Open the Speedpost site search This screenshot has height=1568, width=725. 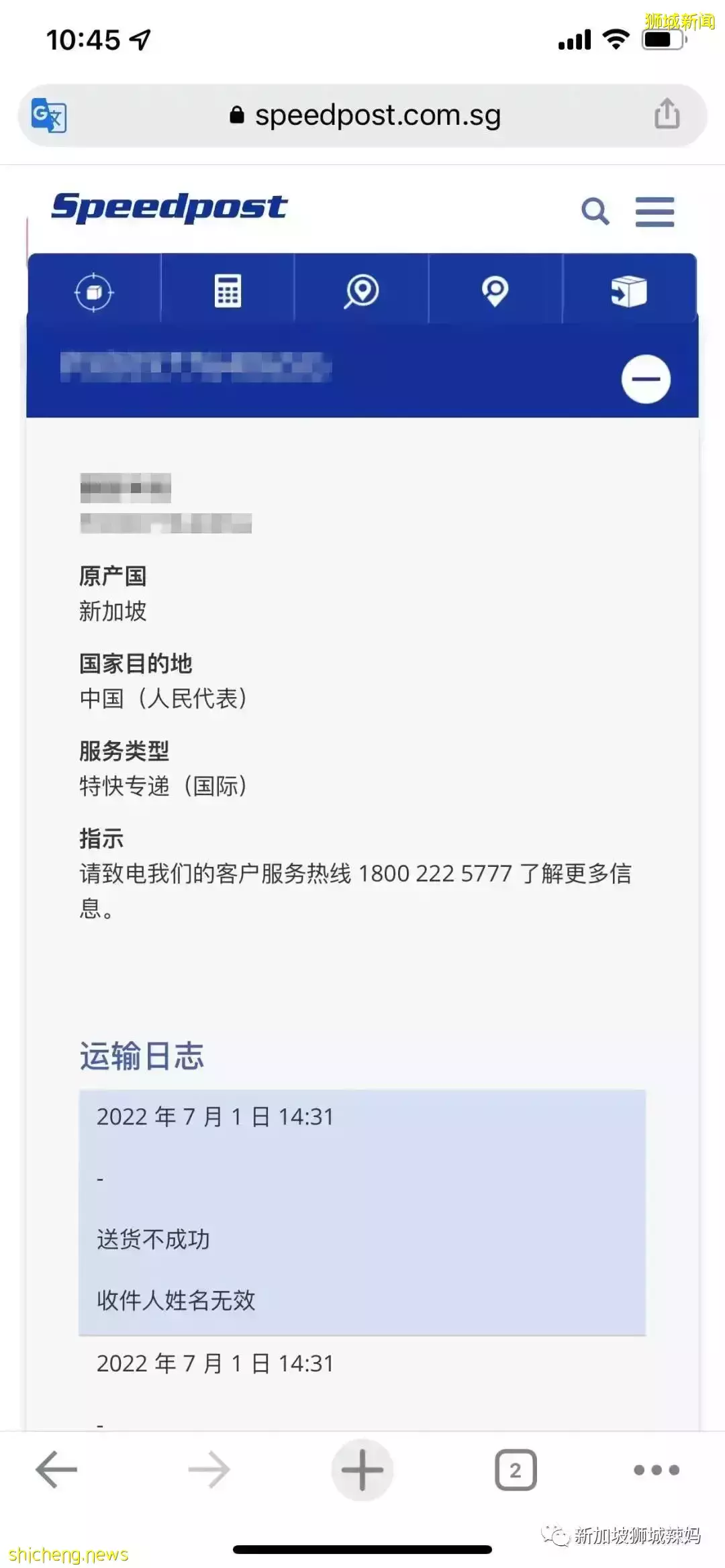595,211
